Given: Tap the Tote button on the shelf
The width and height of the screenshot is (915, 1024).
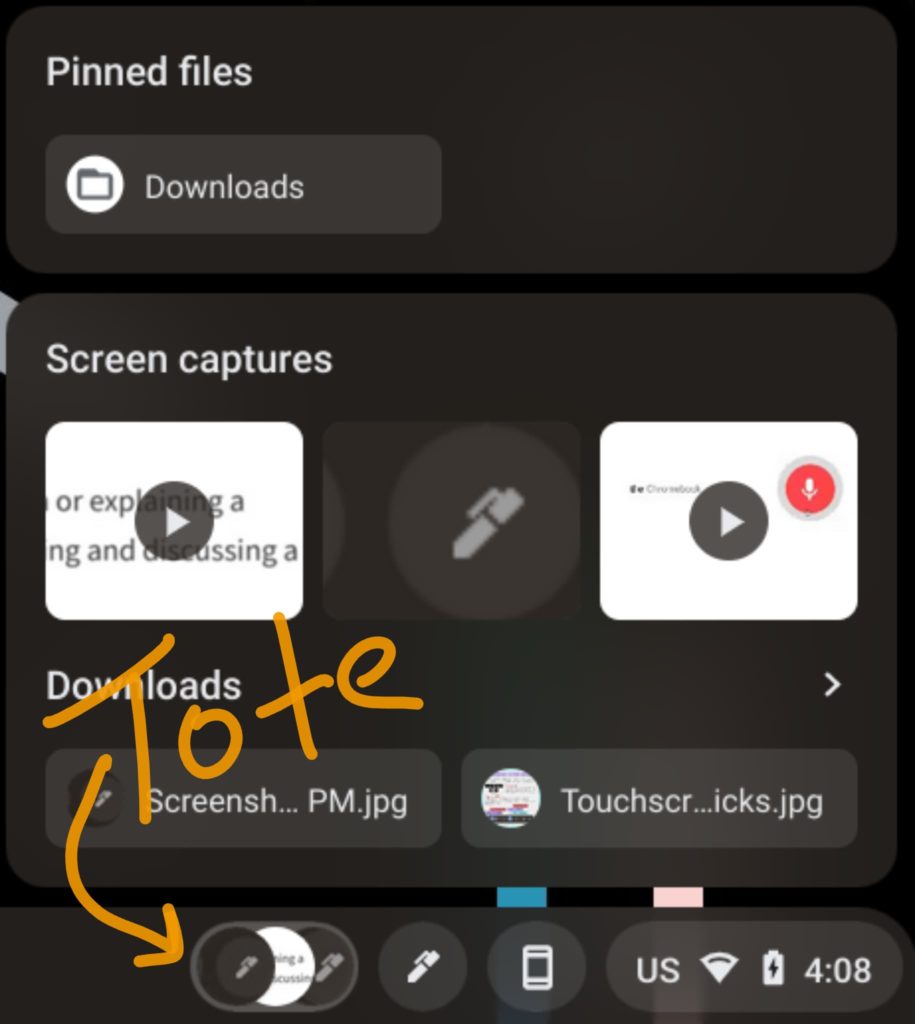Looking at the screenshot, I should [274, 967].
